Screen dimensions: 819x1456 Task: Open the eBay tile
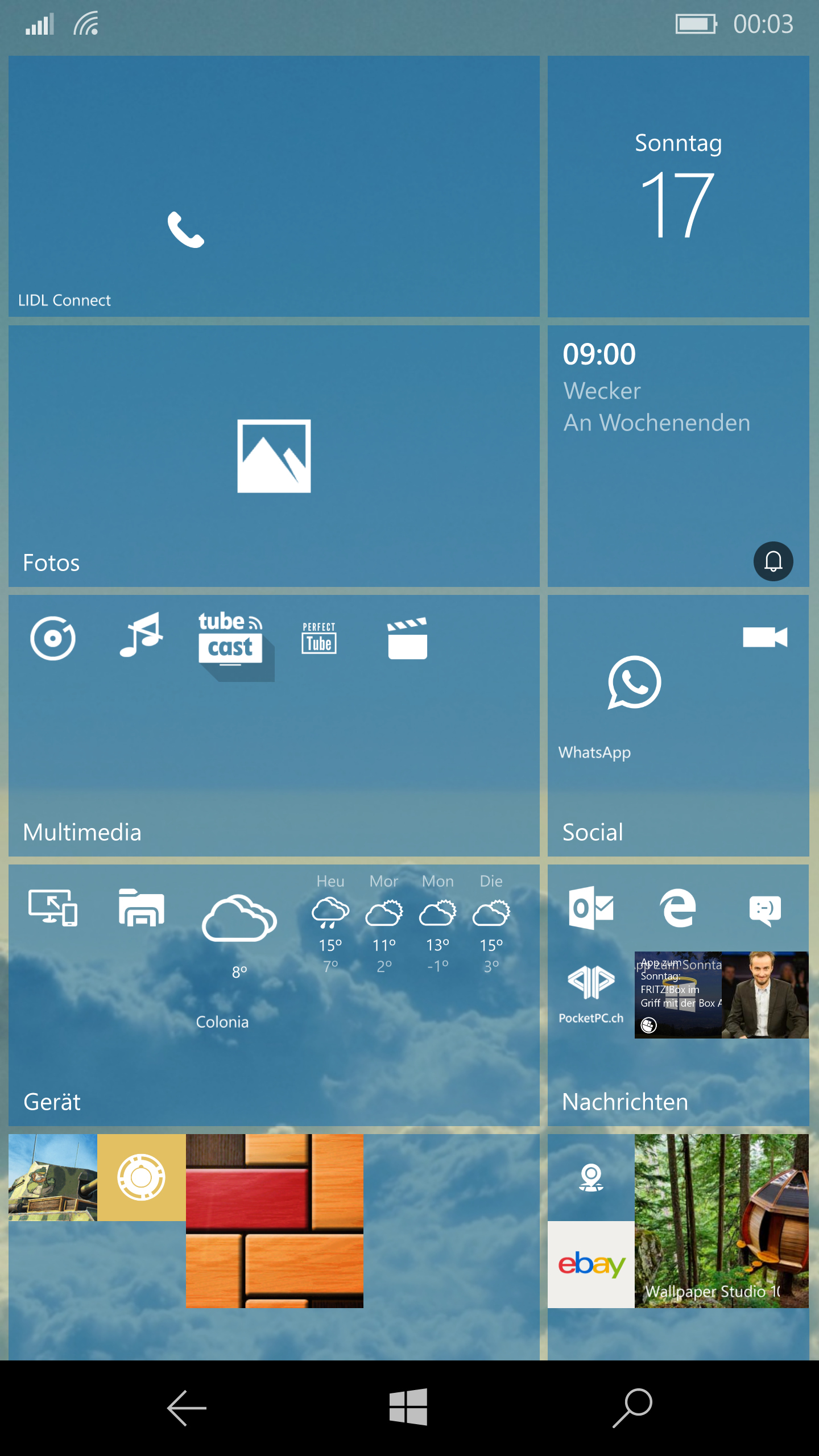pyautogui.click(x=591, y=1264)
